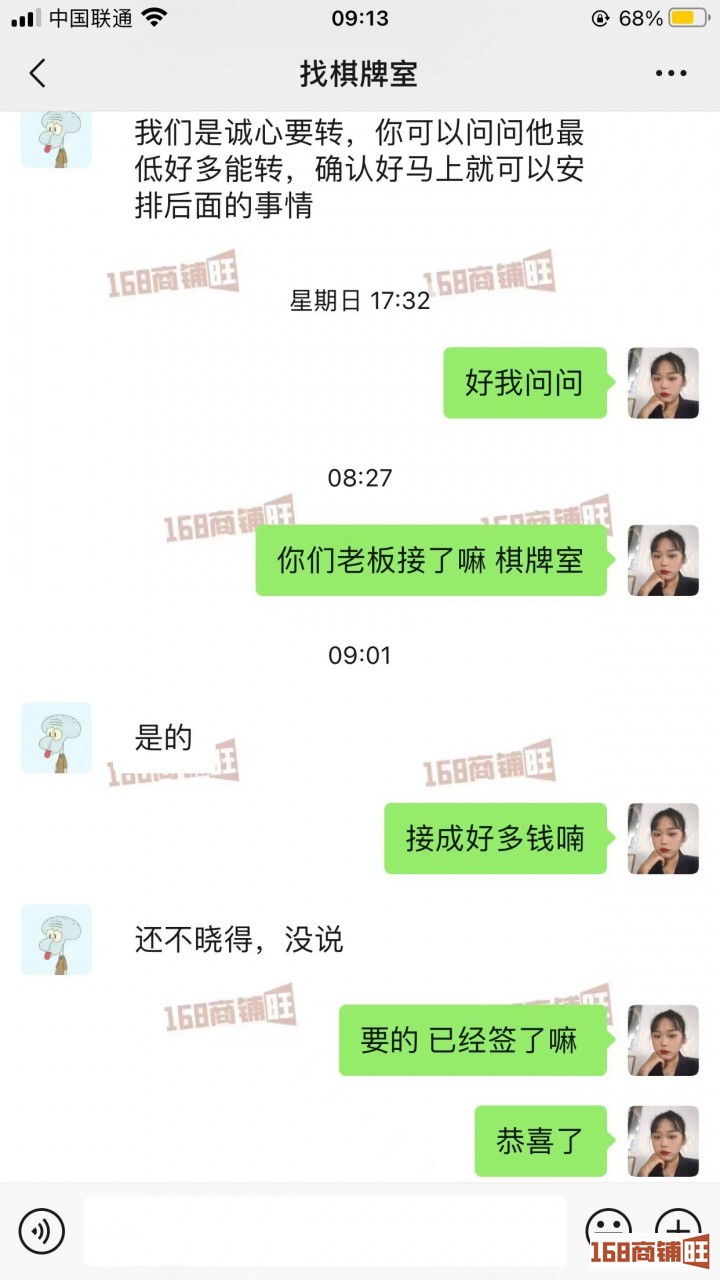
Task: Open Squidward avatar profile beside 是的
Action: coord(56,738)
